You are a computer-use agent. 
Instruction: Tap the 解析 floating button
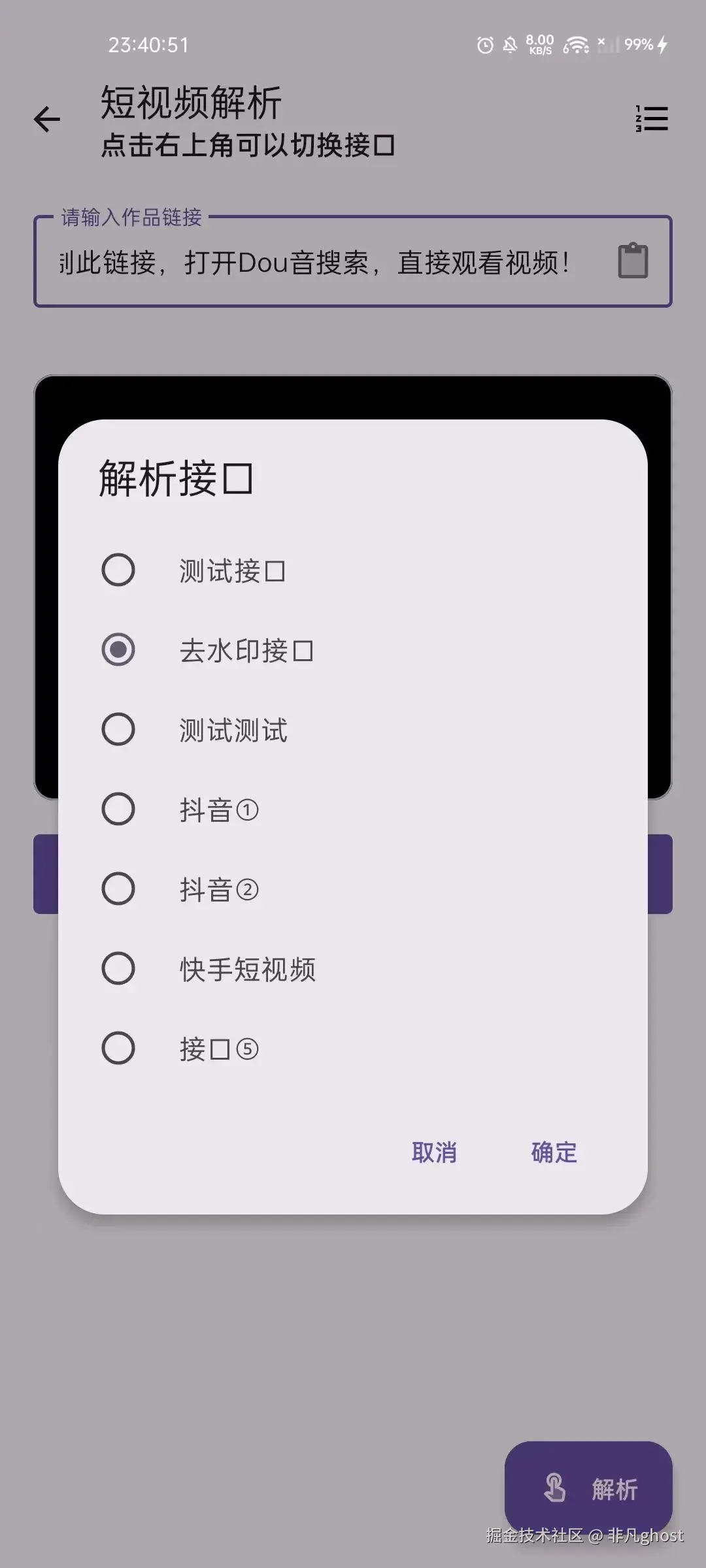pos(588,1489)
